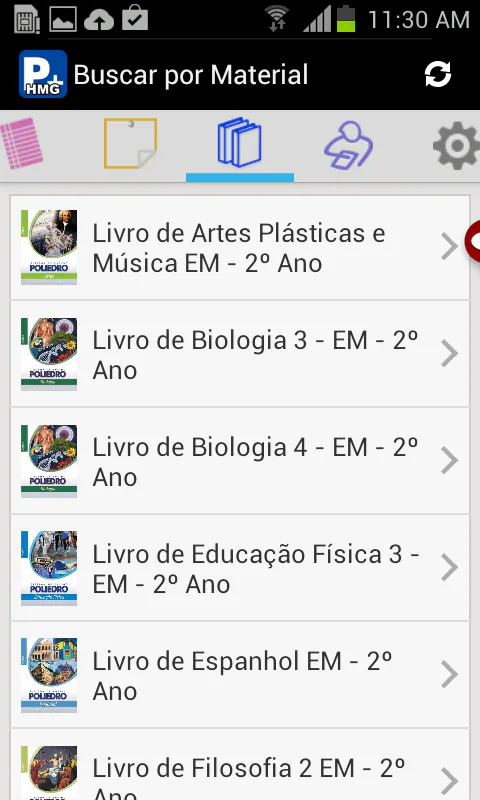View Livro de Espanhol EM - 2º Ano
This screenshot has height=800, width=480.
(240, 675)
